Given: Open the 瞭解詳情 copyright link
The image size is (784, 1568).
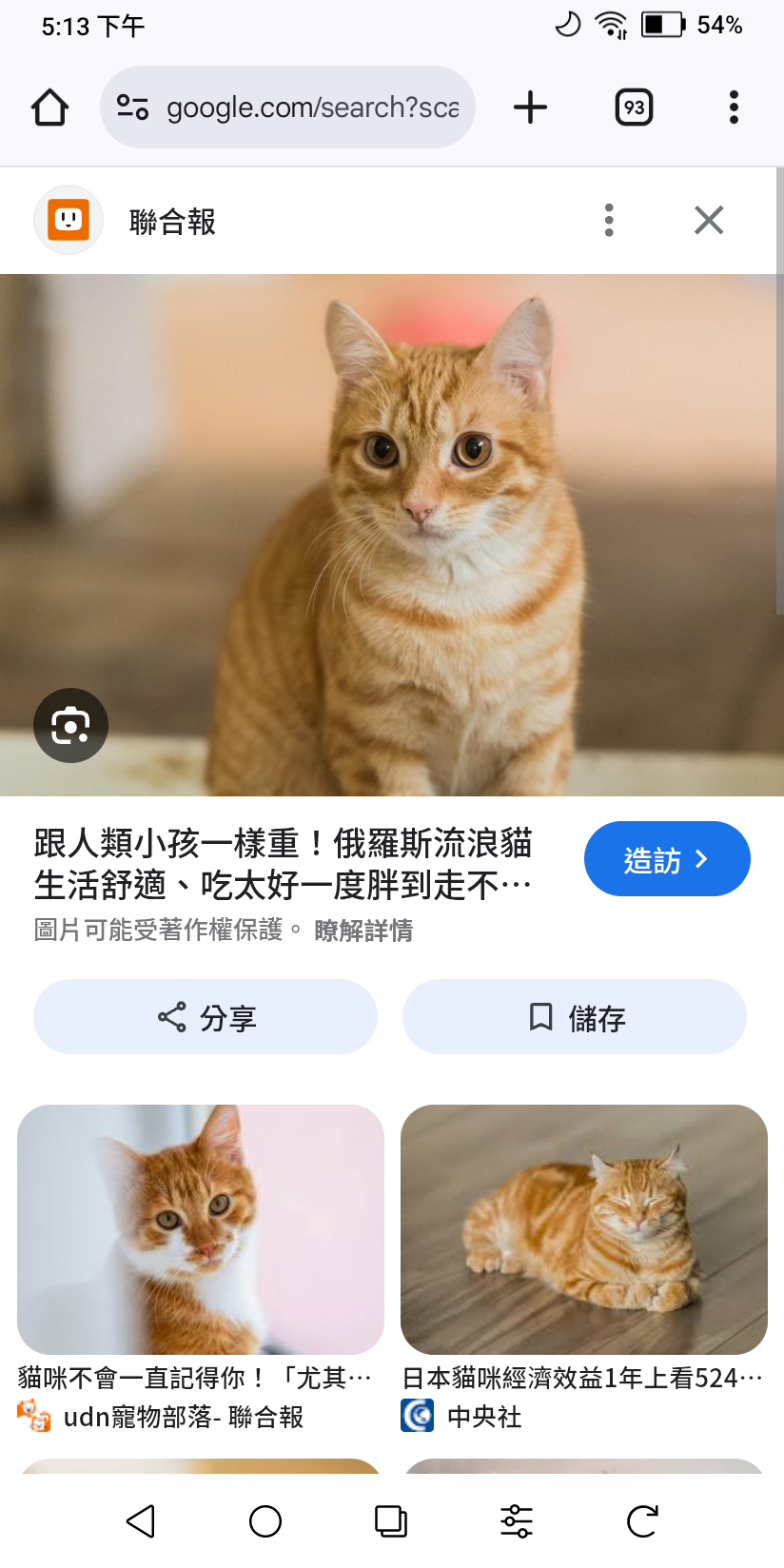Looking at the screenshot, I should [x=363, y=931].
